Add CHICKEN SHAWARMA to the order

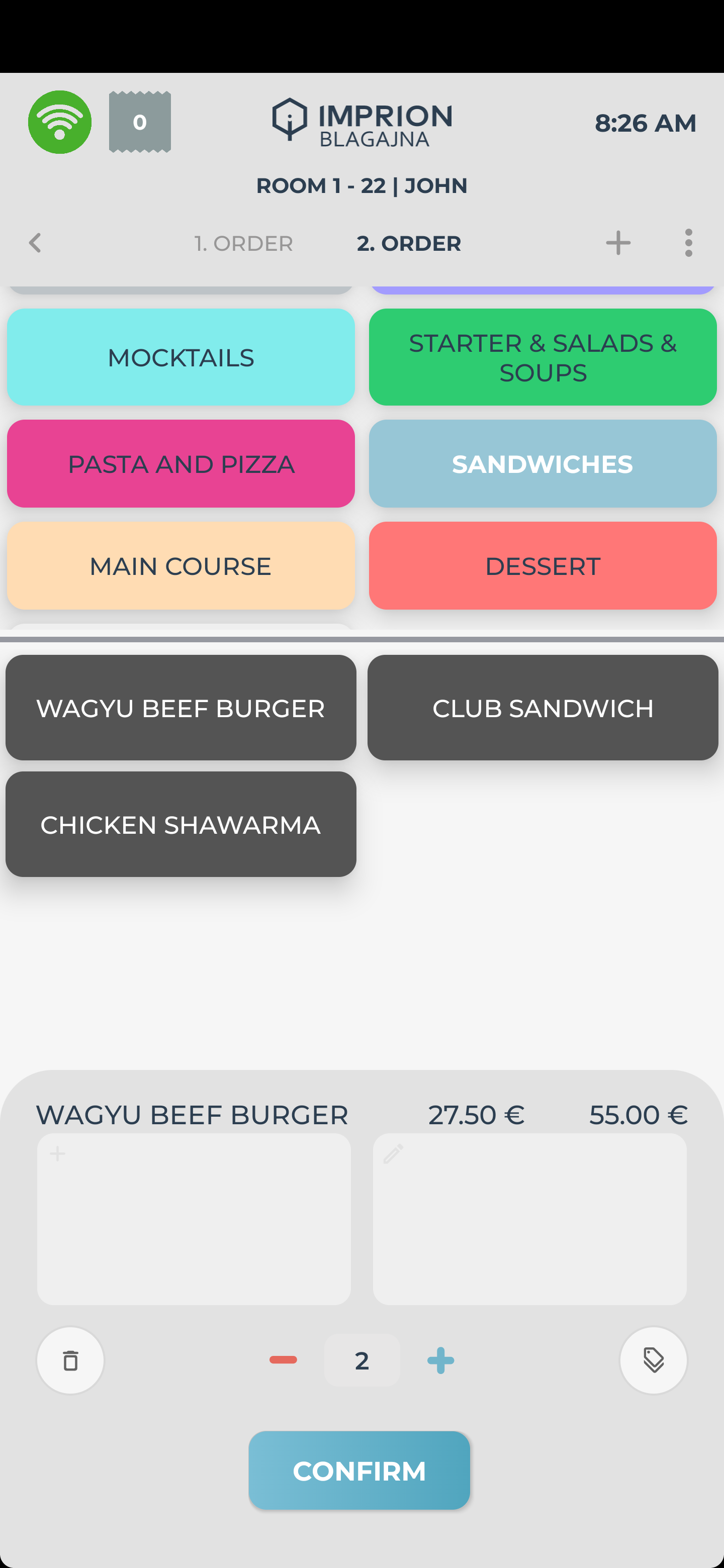(x=180, y=824)
